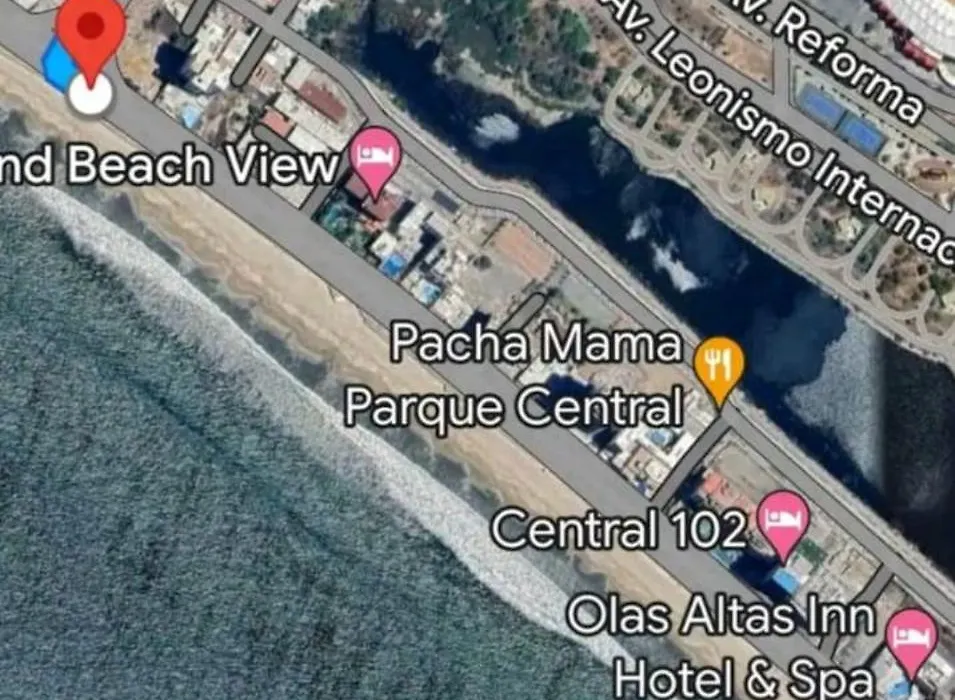
Task: View Olas Altas Inn Hotel & Spa marker
Action: pyautogui.click(x=912, y=637)
